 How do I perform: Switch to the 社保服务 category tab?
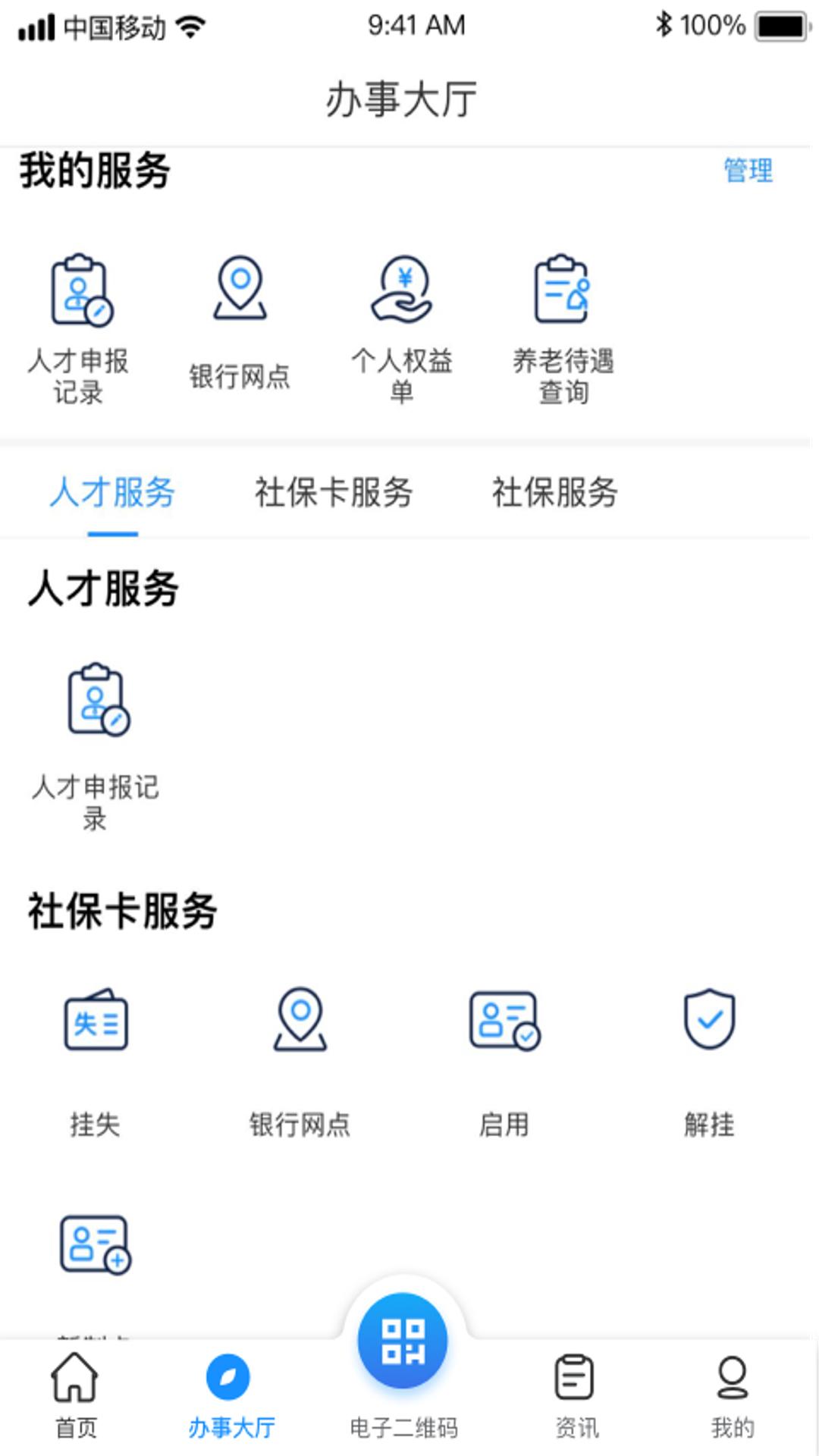click(x=555, y=493)
